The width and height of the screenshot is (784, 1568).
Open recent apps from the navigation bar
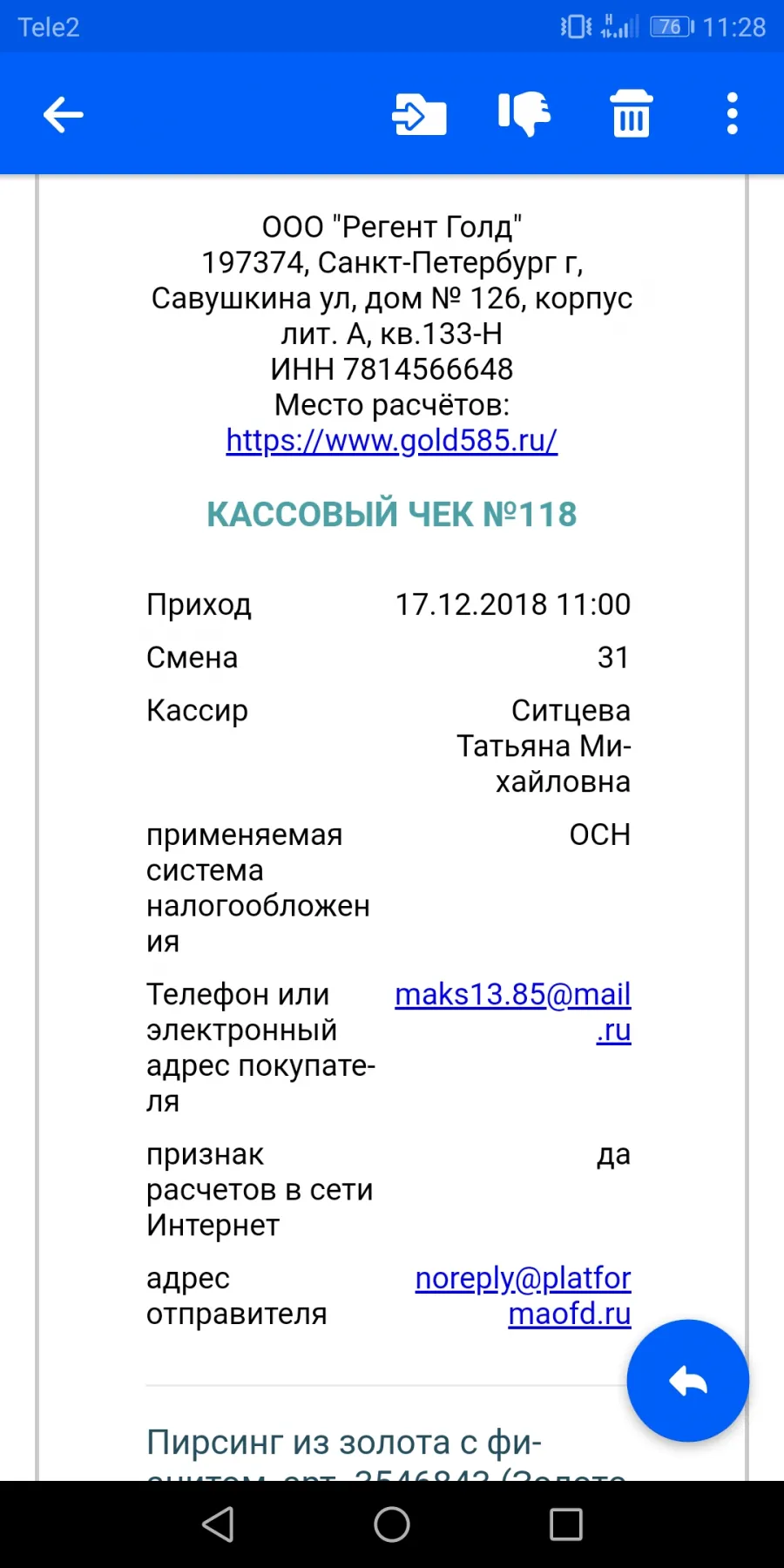(x=566, y=1524)
